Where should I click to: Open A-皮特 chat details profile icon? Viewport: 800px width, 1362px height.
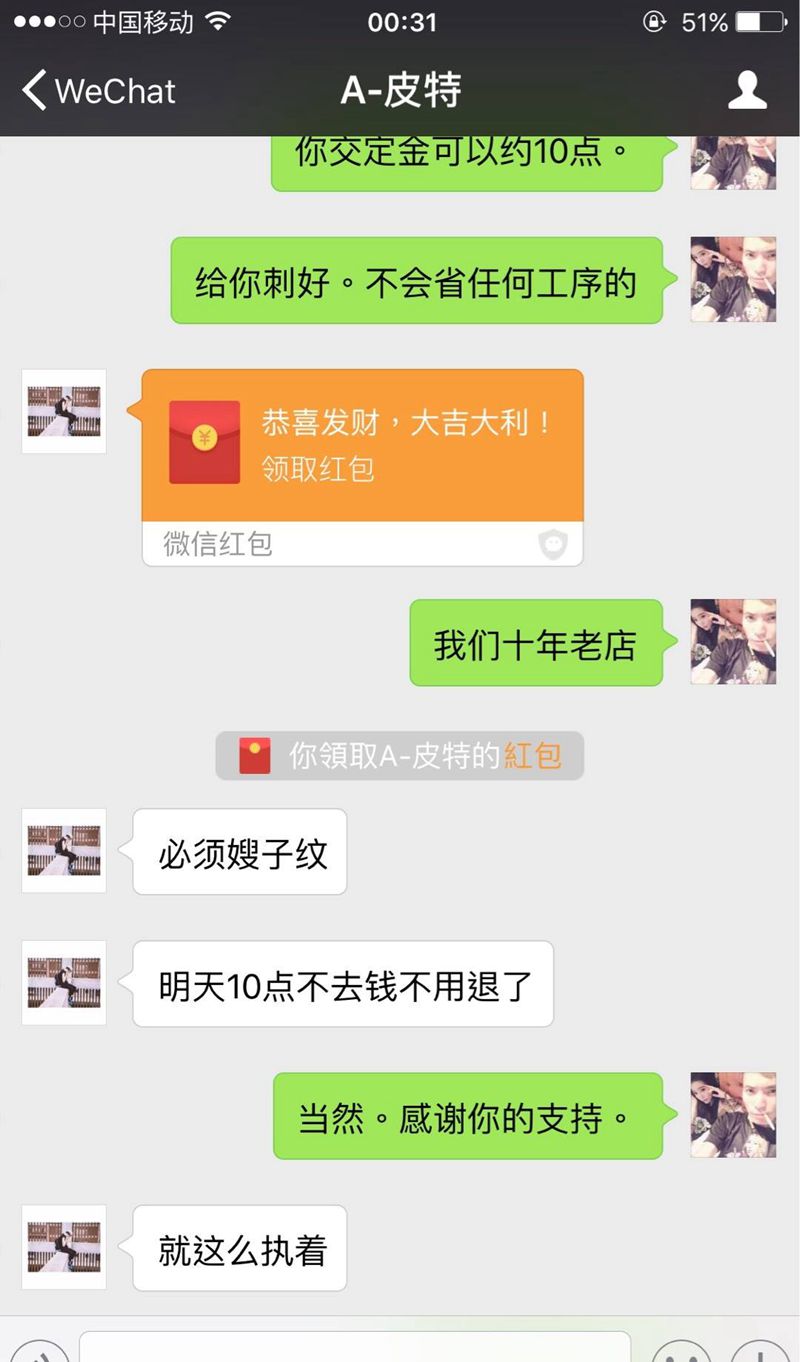point(747,91)
